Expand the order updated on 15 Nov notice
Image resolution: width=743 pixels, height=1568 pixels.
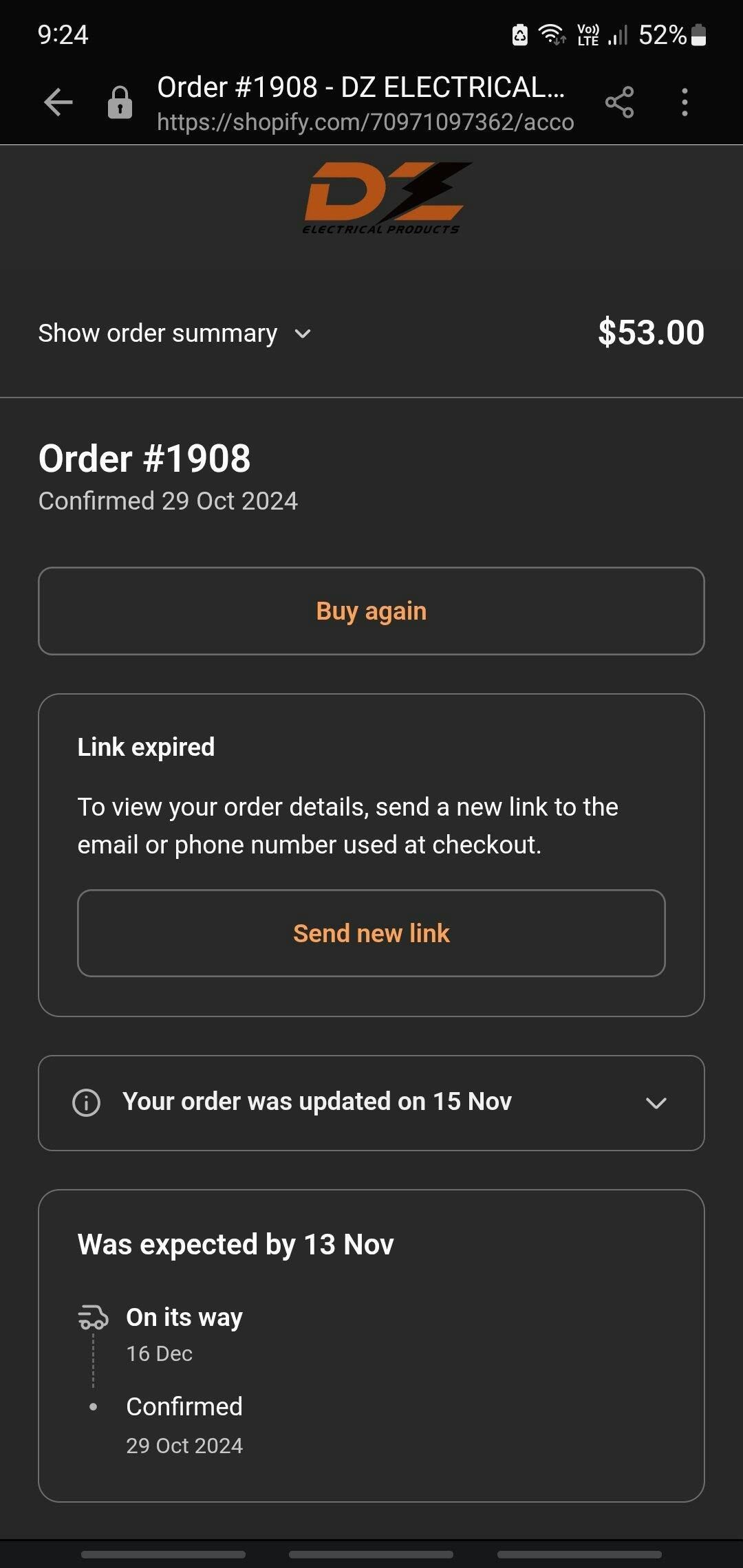pyautogui.click(x=371, y=1102)
